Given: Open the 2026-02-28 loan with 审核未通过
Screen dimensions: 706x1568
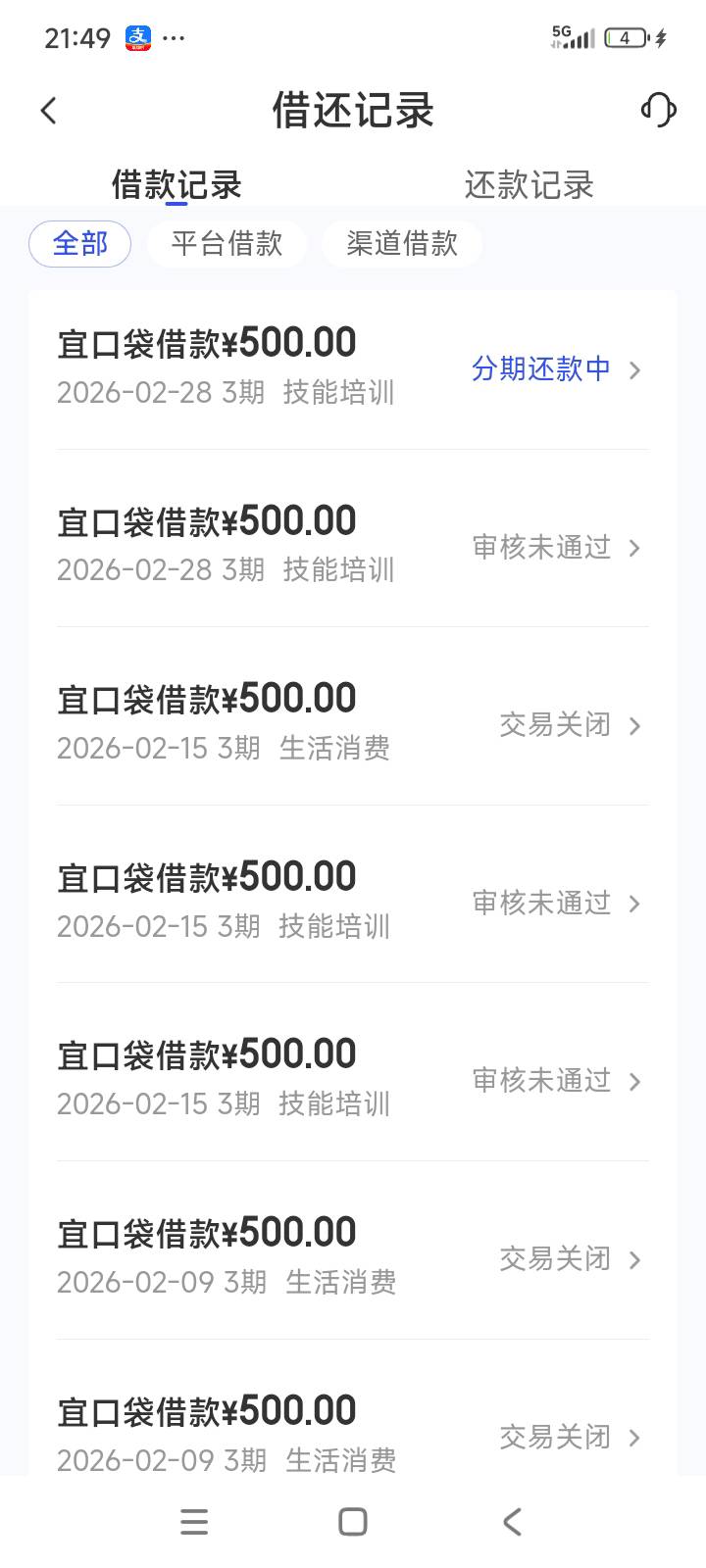Looking at the screenshot, I should (353, 547).
